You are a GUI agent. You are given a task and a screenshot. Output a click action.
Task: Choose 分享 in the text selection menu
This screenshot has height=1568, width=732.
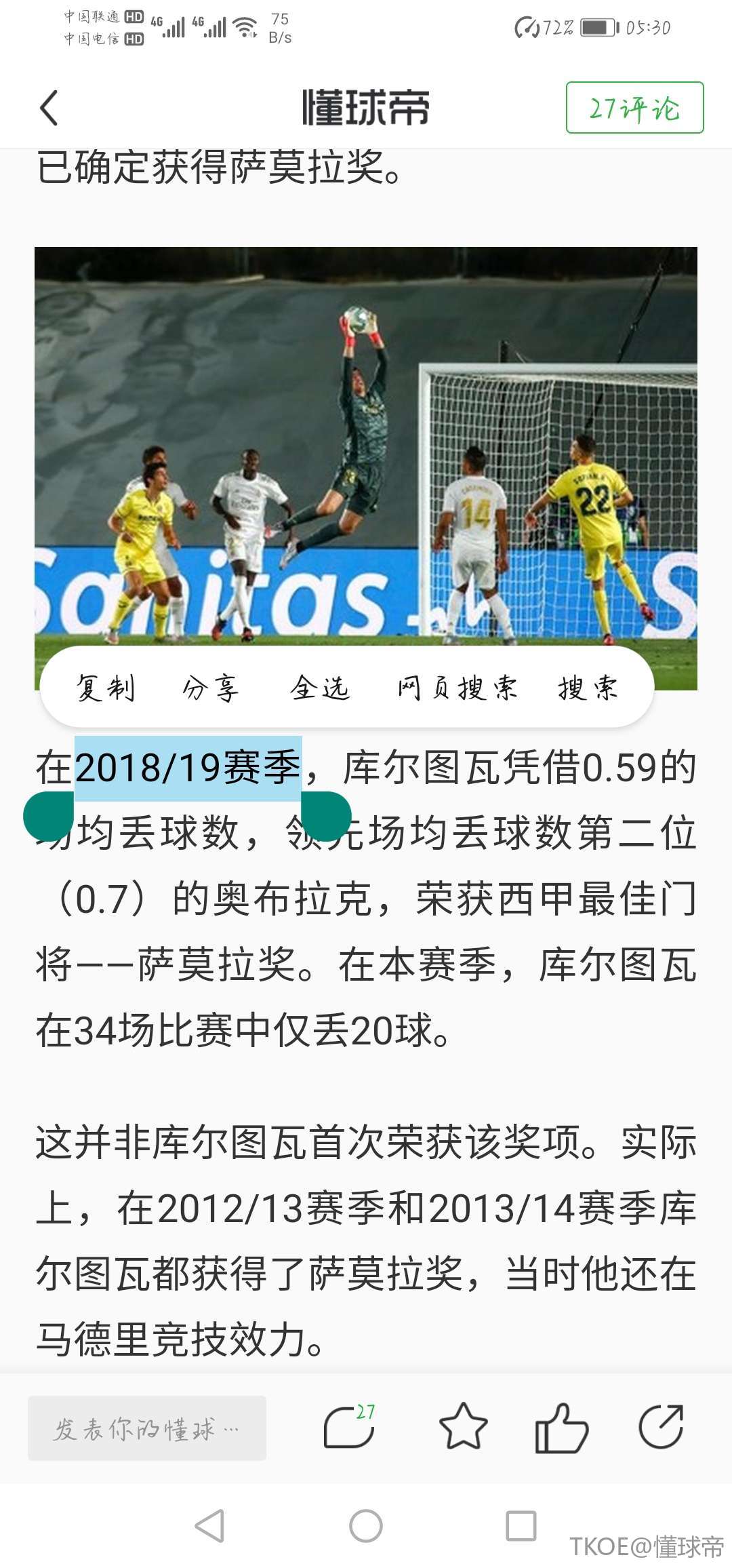(x=211, y=688)
